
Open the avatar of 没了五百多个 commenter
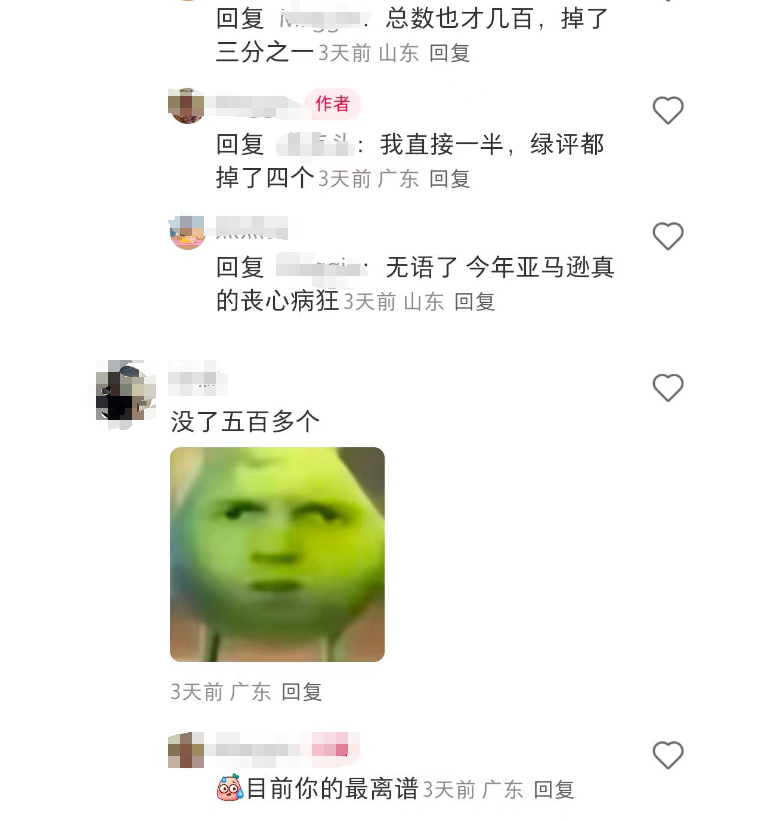(125, 394)
